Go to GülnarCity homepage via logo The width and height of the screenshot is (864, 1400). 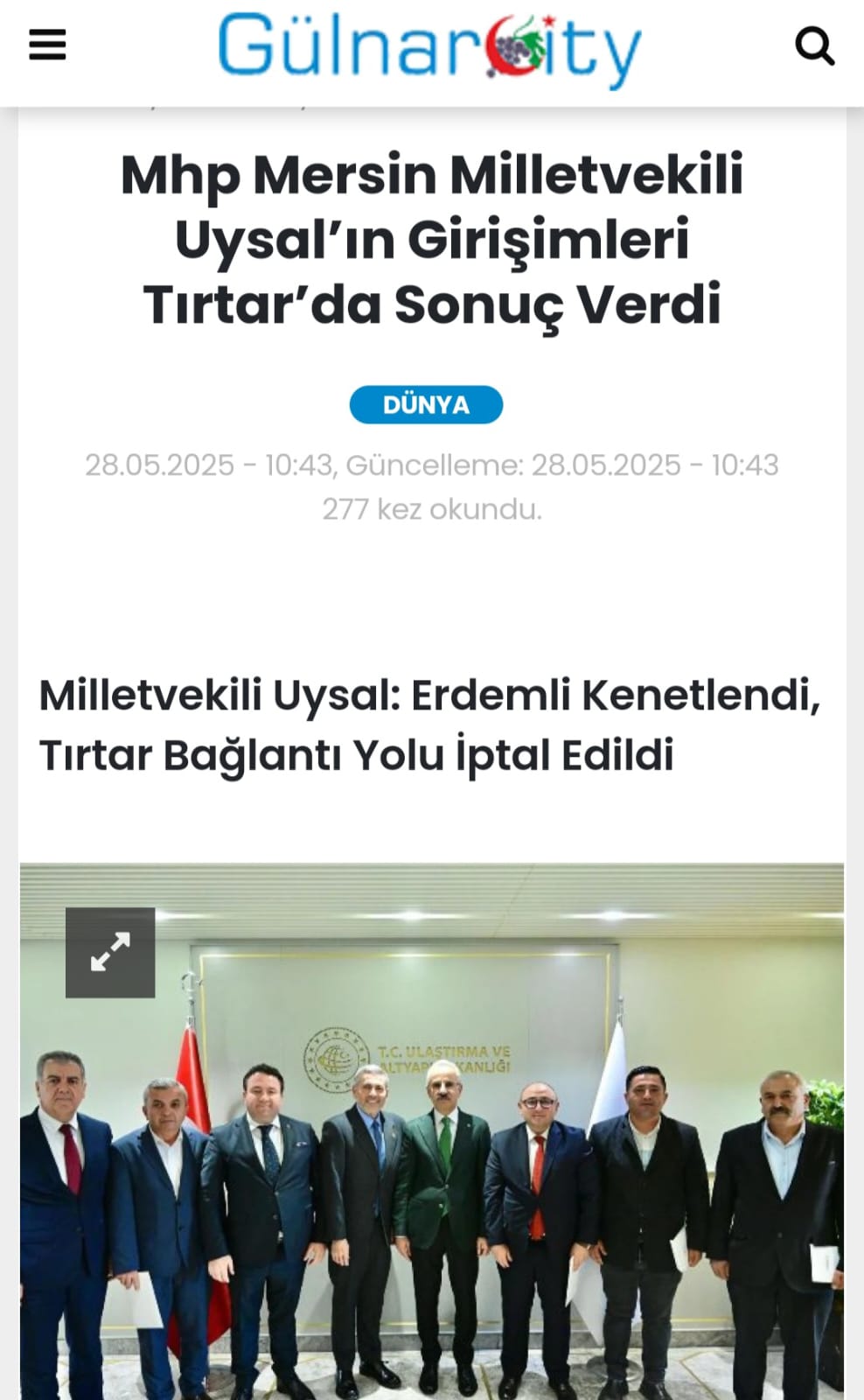429,48
